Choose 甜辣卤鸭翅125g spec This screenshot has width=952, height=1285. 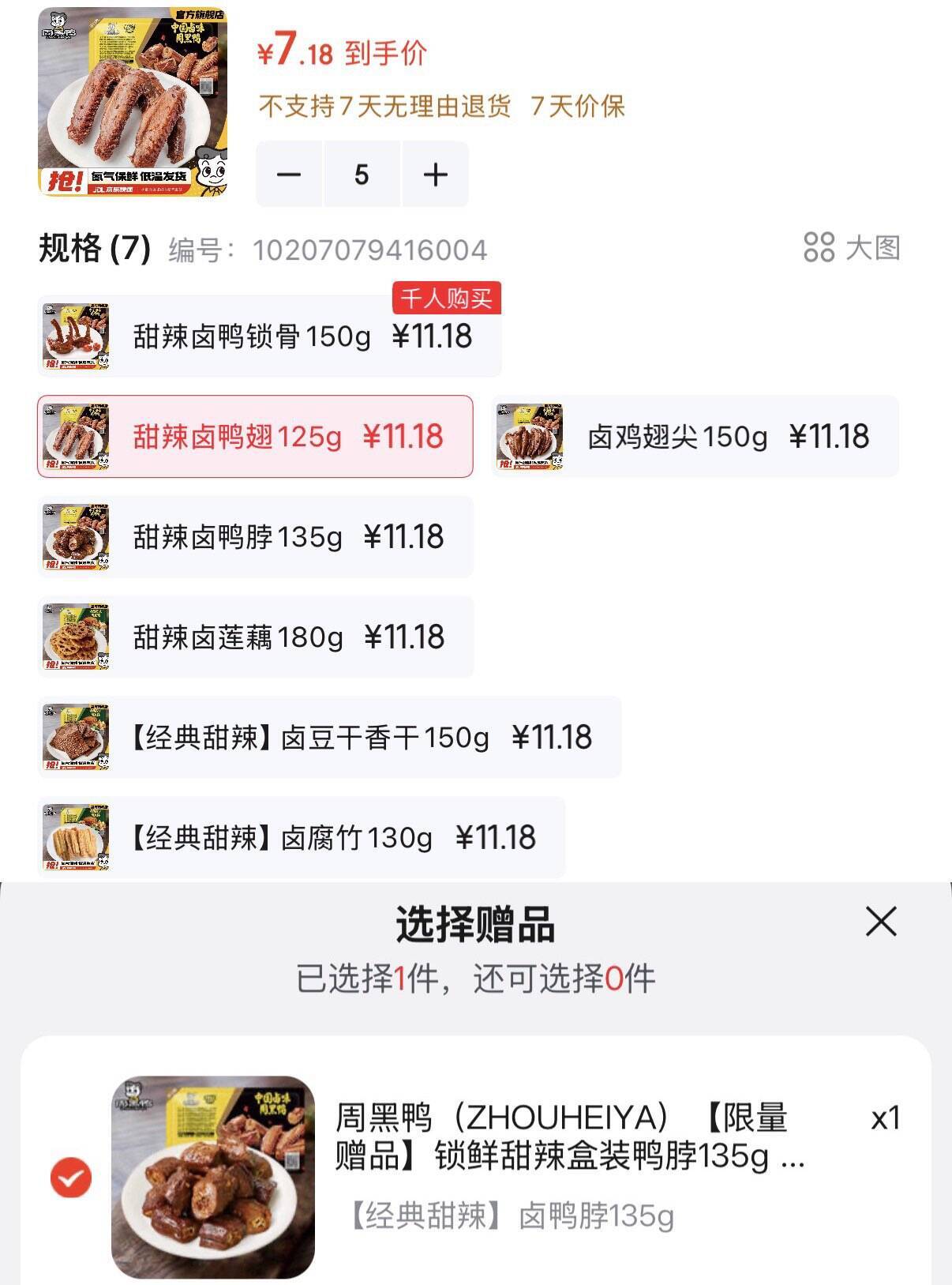click(255, 437)
